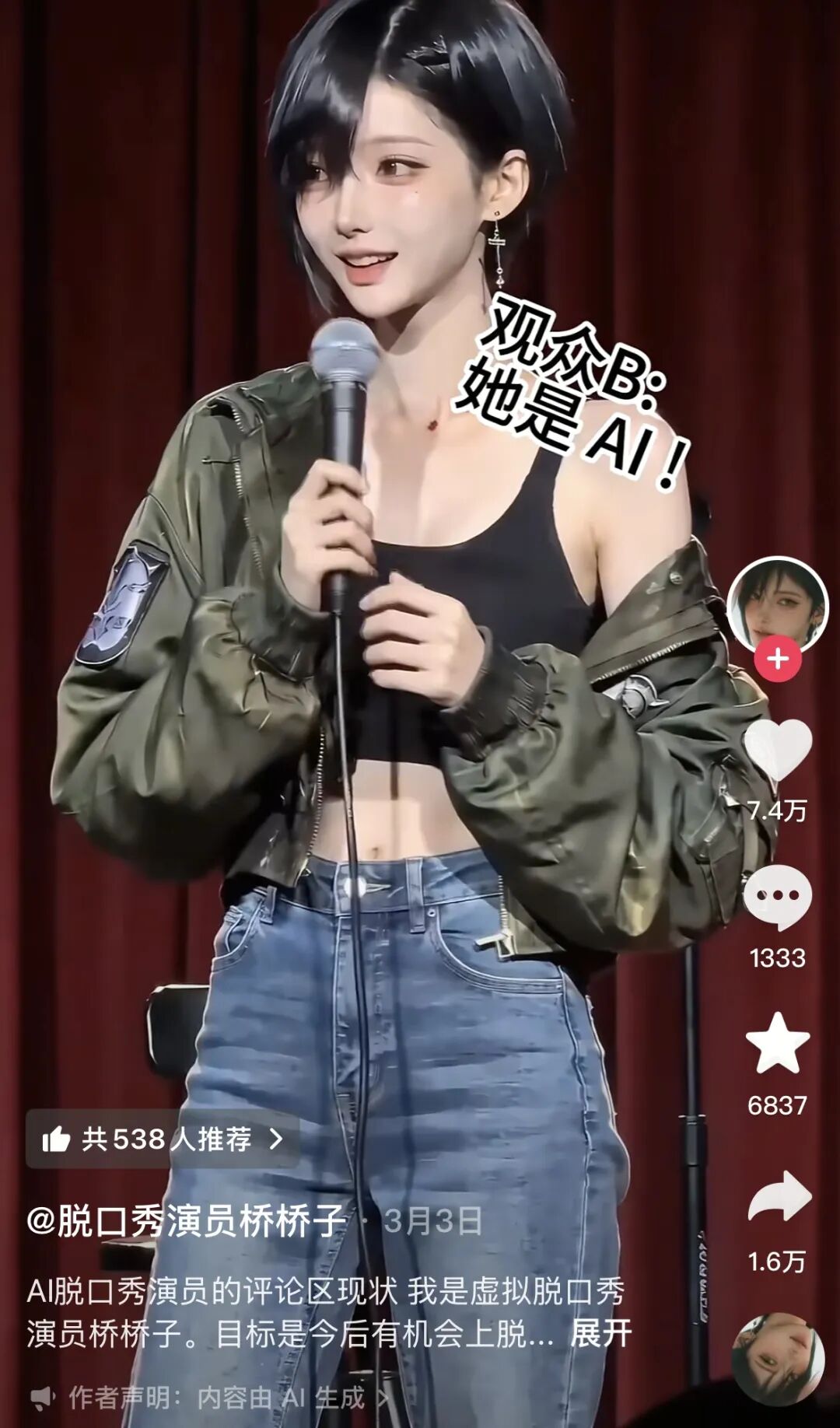Visit @脱口秀演员桥桥子's profile

click(185, 1222)
